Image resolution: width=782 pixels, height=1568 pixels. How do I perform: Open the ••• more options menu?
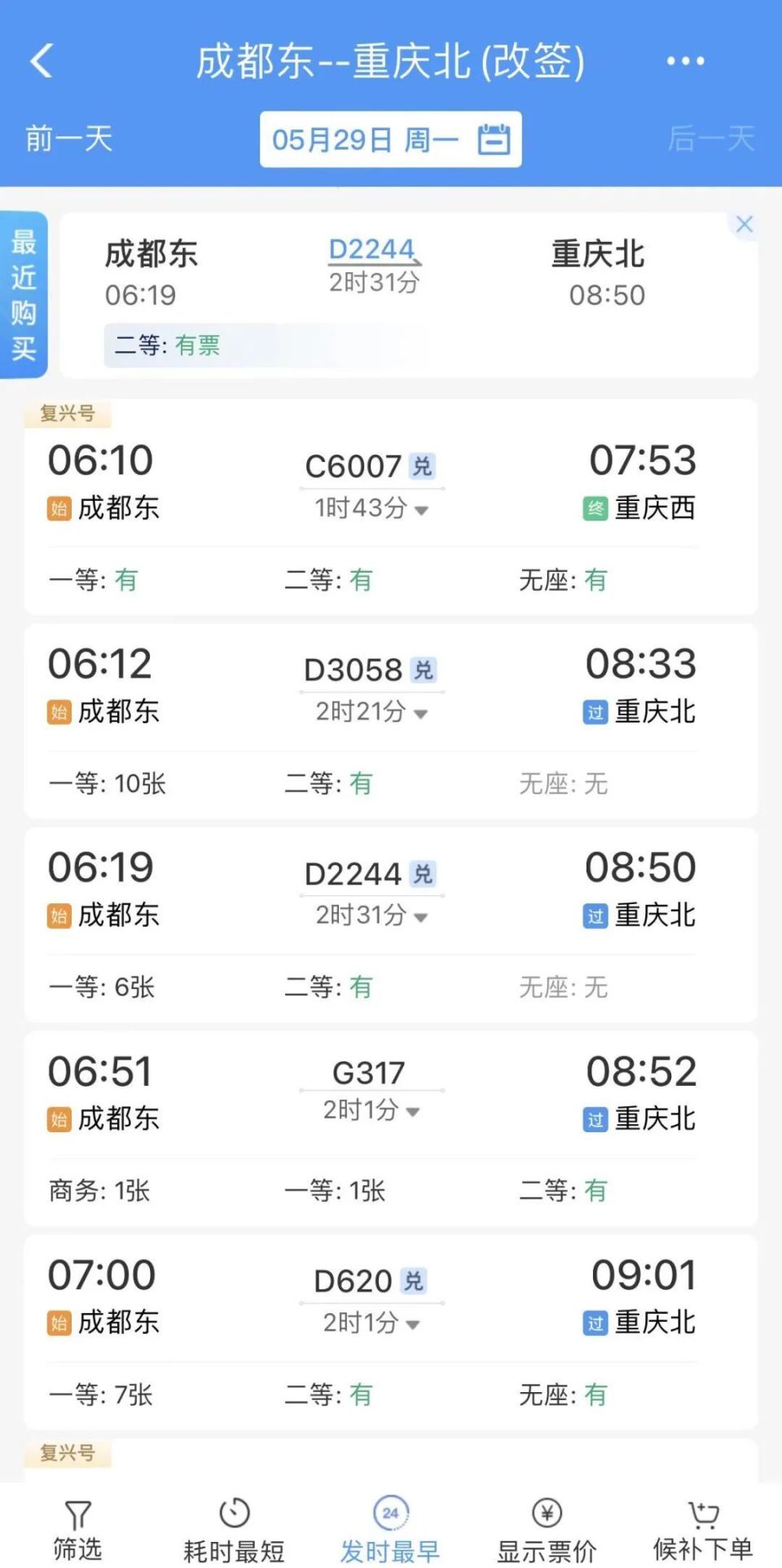[x=684, y=61]
